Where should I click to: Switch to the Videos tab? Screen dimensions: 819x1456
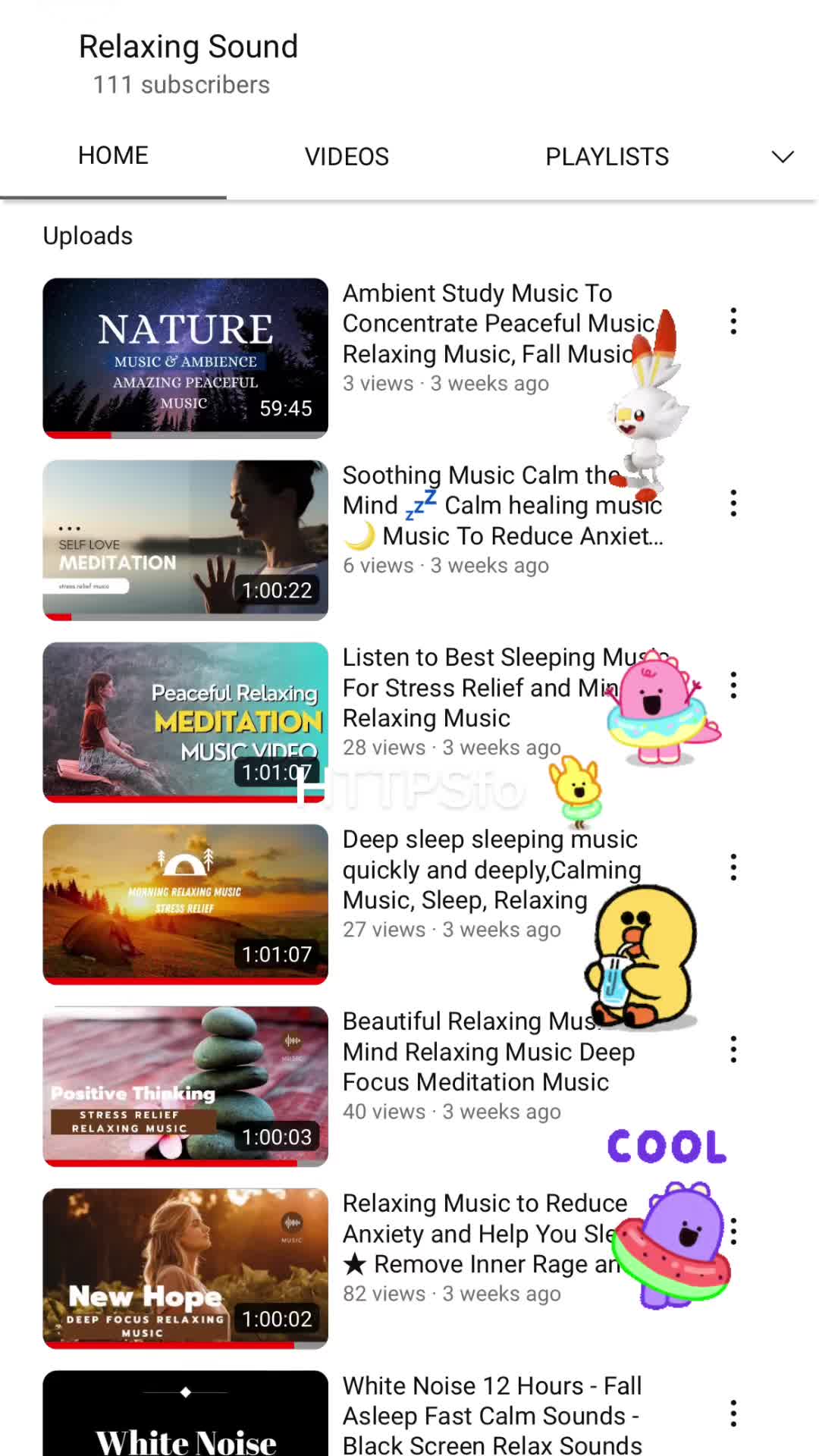pyautogui.click(x=347, y=156)
